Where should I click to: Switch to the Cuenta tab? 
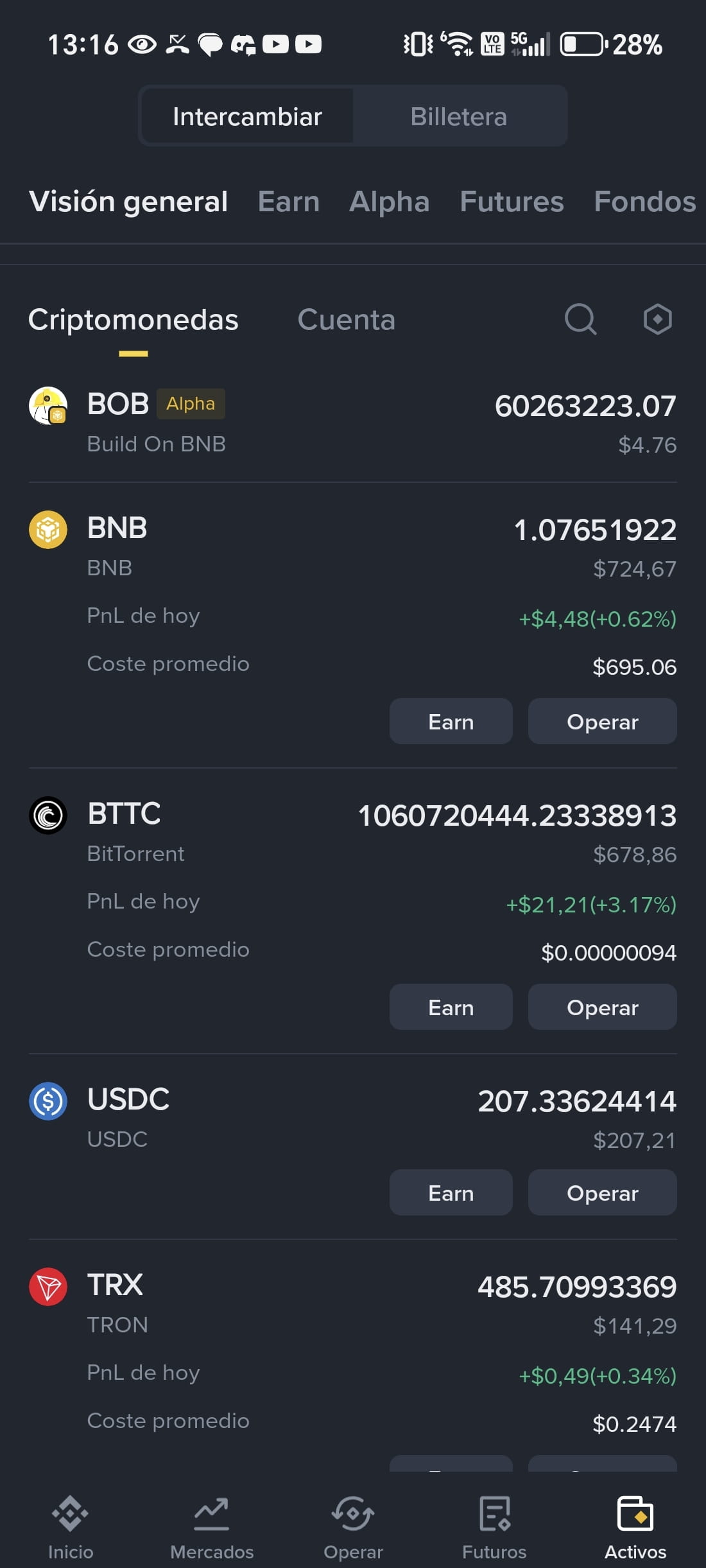pyautogui.click(x=346, y=320)
